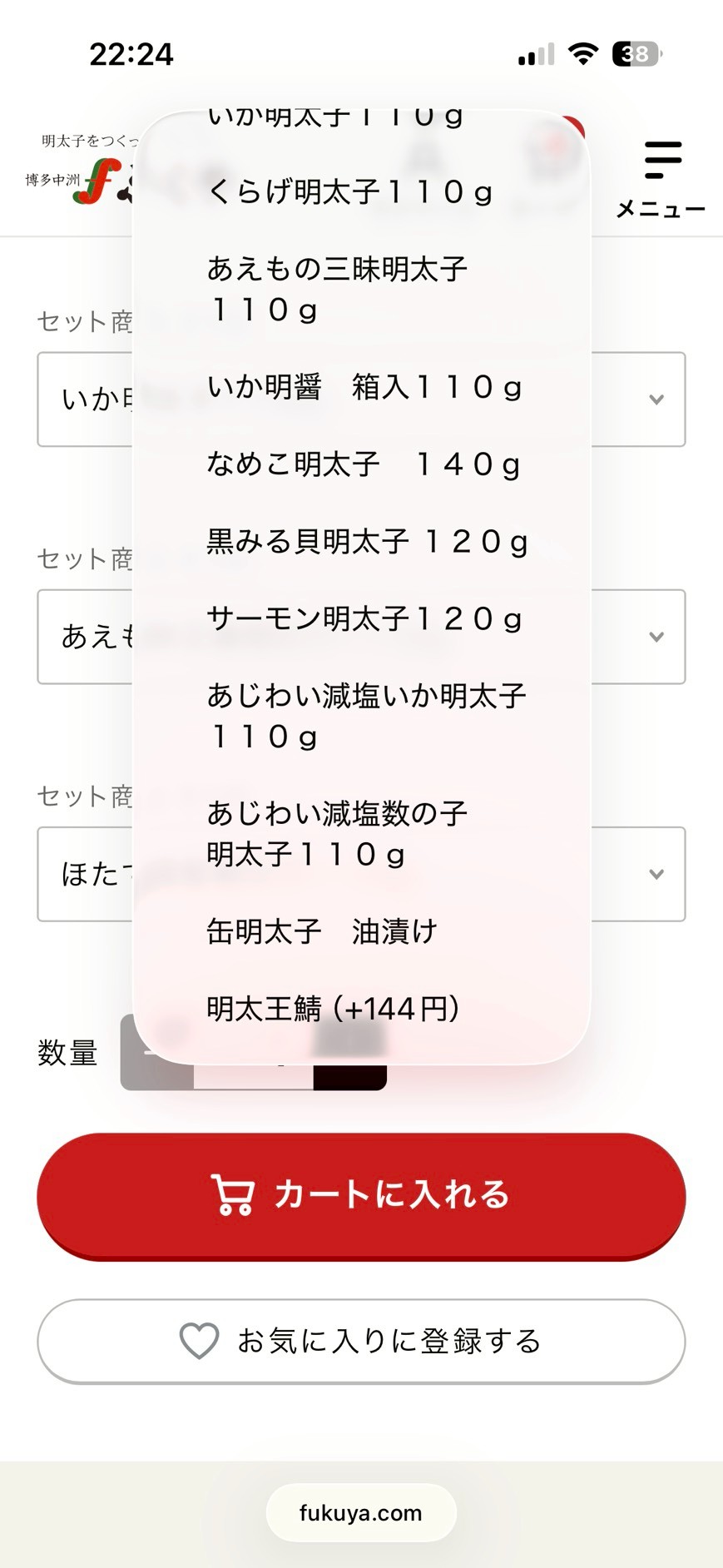Select サーモン明太子120g option

point(364,618)
